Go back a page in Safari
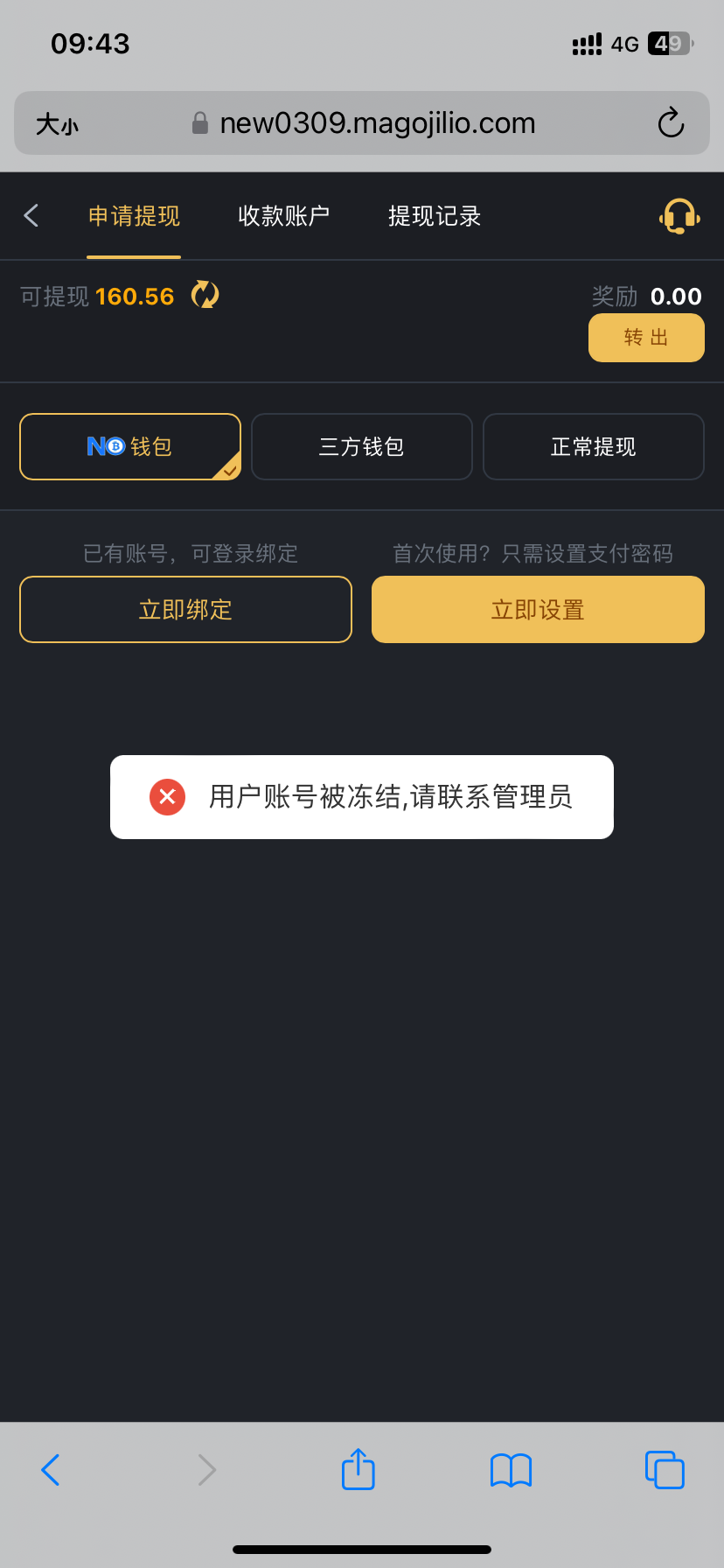This screenshot has height=1568, width=724. pyautogui.click(x=51, y=1470)
